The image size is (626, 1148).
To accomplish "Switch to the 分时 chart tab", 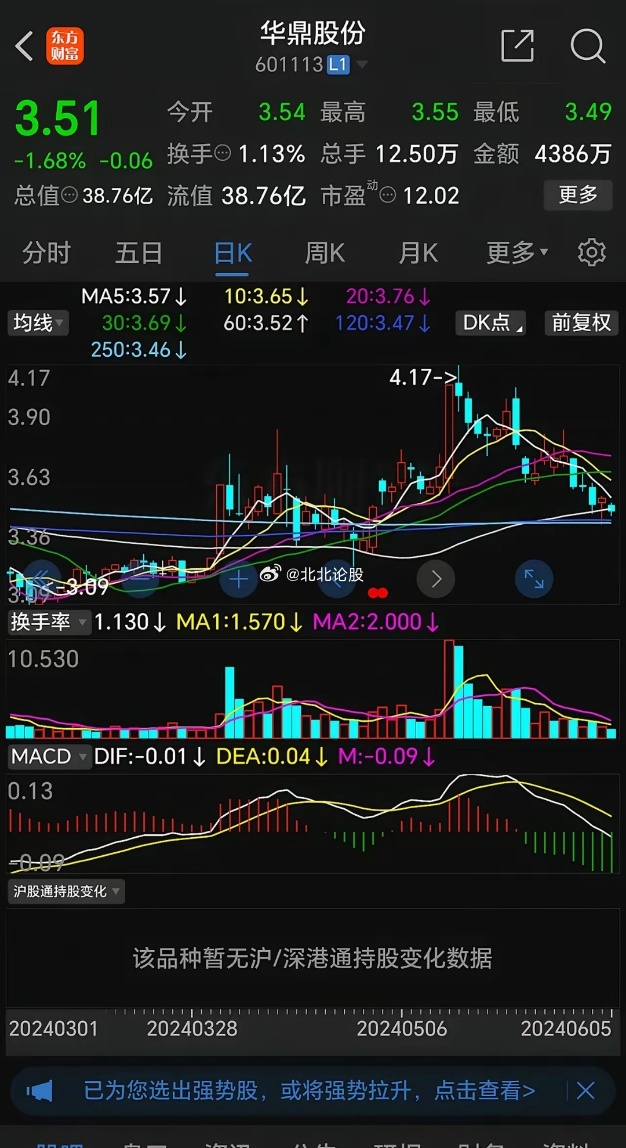I will [46, 253].
